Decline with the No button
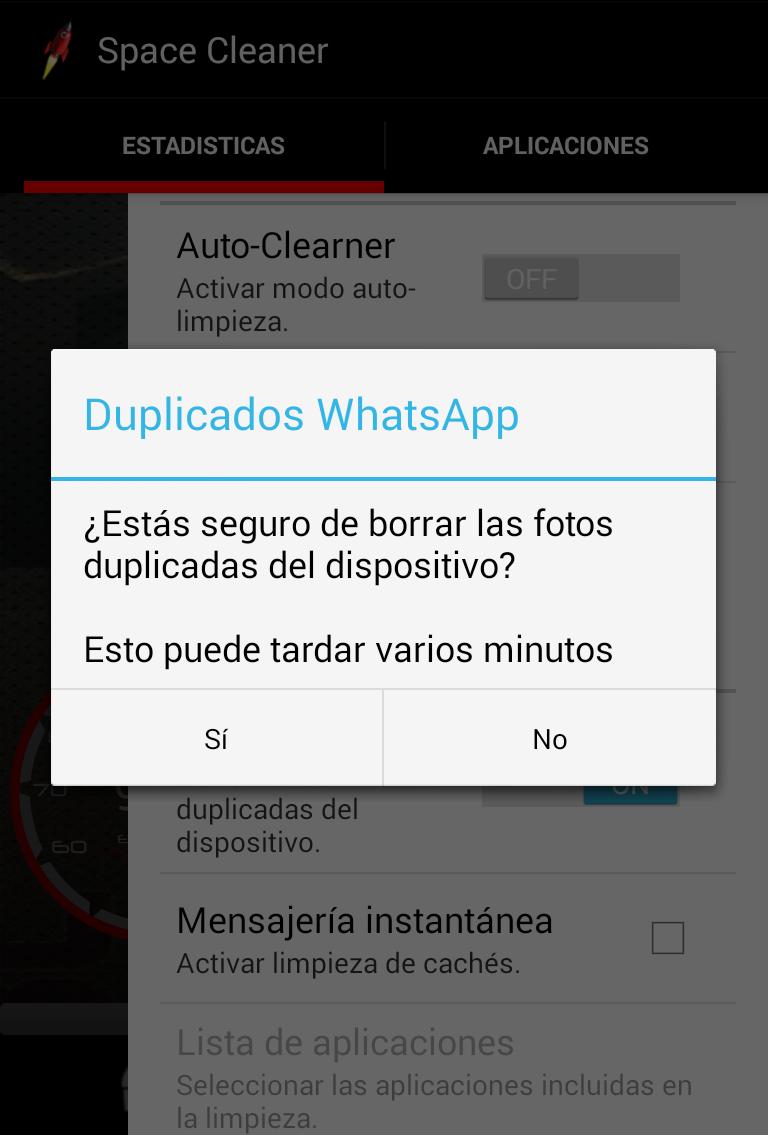Image resolution: width=768 pixels, height=1135 pixels. pos(549,739)
